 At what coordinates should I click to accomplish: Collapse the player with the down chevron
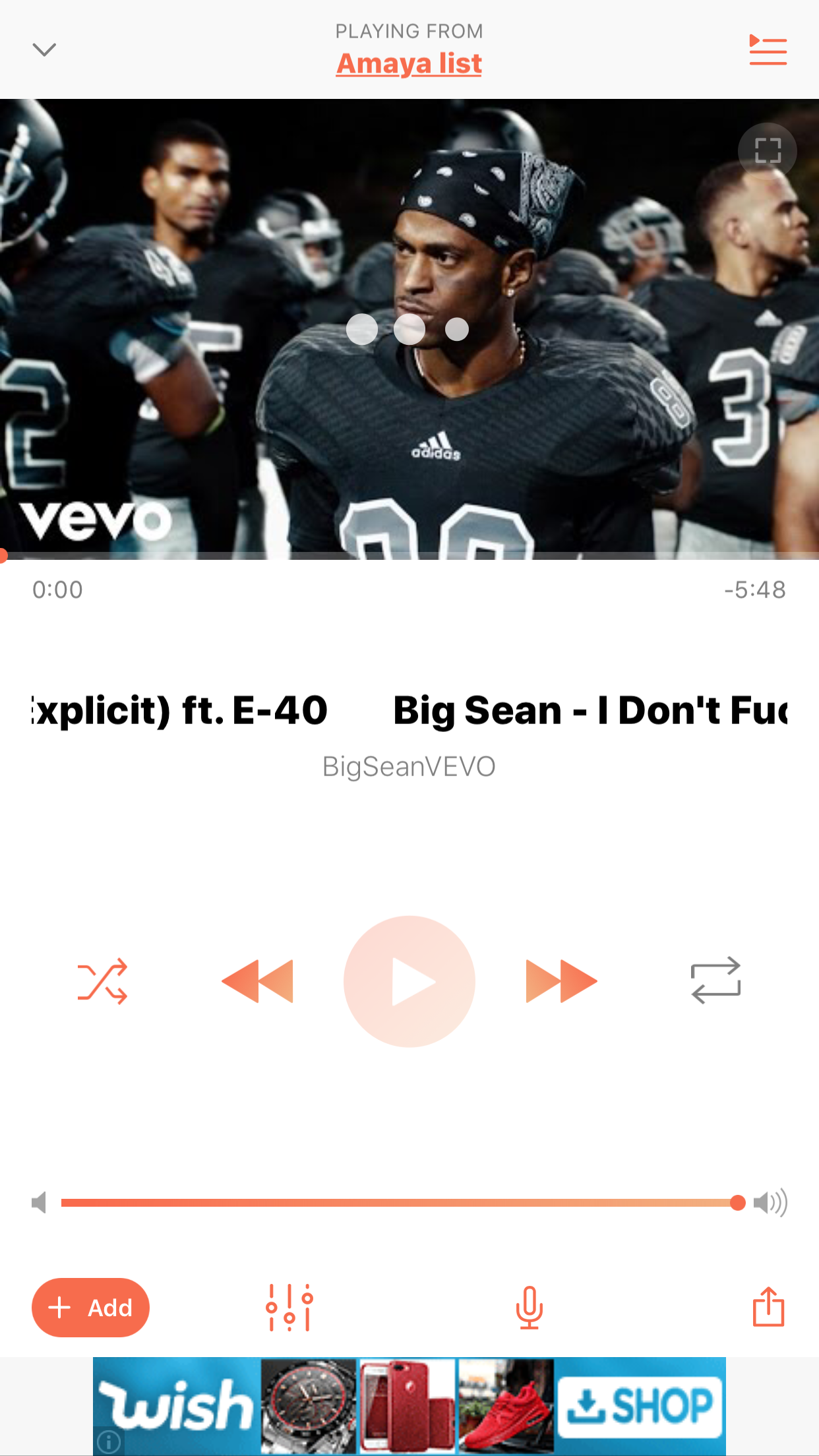click(44, 50)
